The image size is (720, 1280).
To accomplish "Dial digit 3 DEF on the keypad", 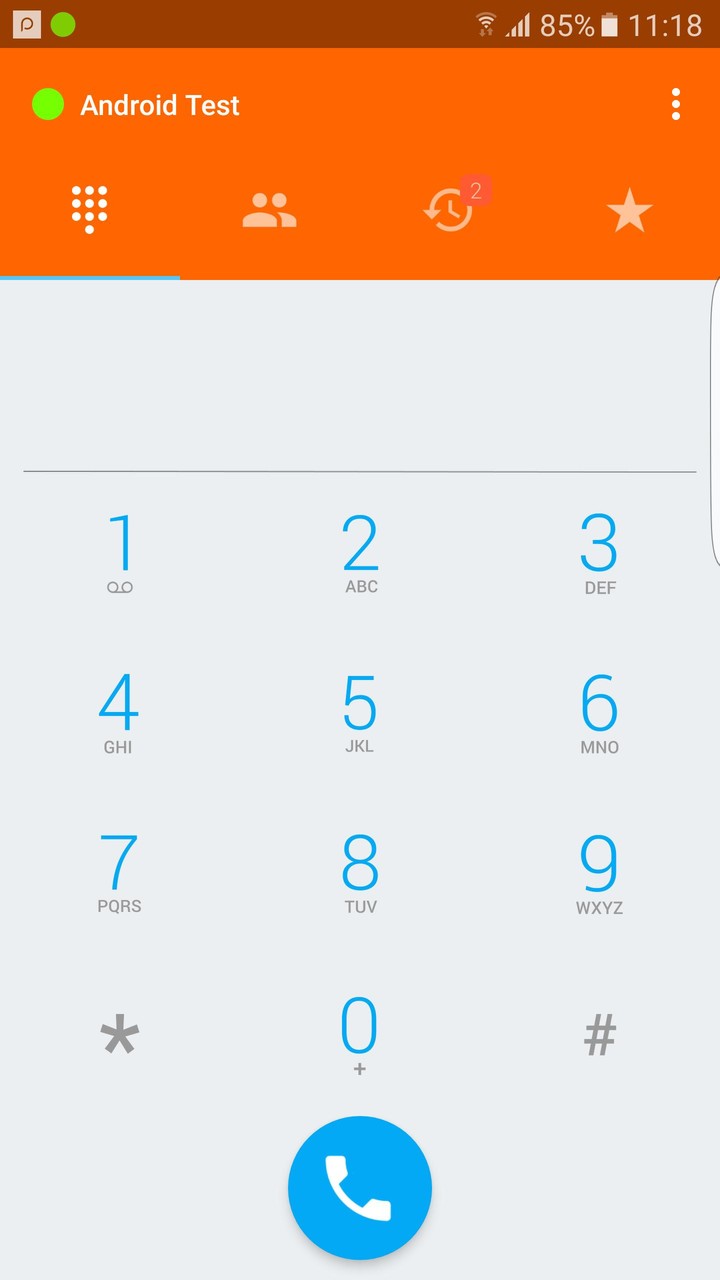I will coord(599,550).
